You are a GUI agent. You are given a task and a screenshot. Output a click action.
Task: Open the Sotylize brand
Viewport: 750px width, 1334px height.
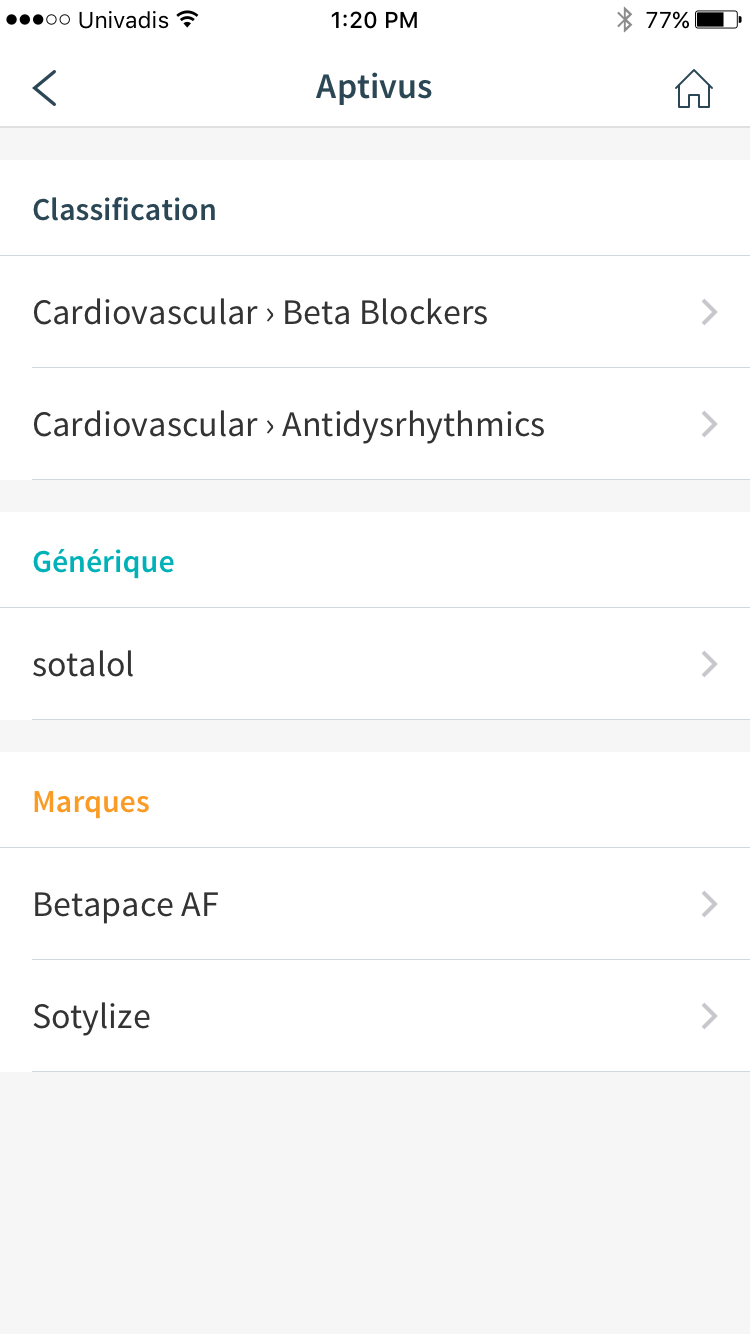[375, 1016]
